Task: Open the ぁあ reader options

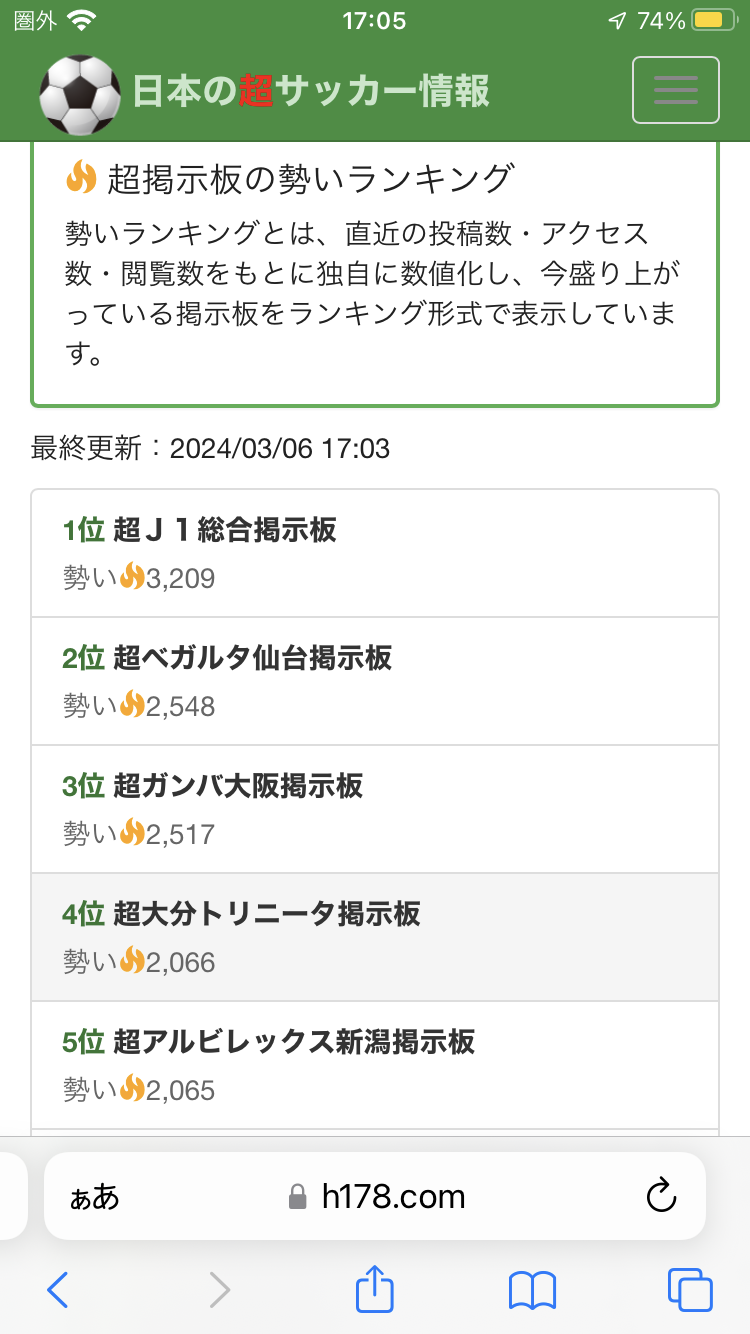Action: point(94,1197)
